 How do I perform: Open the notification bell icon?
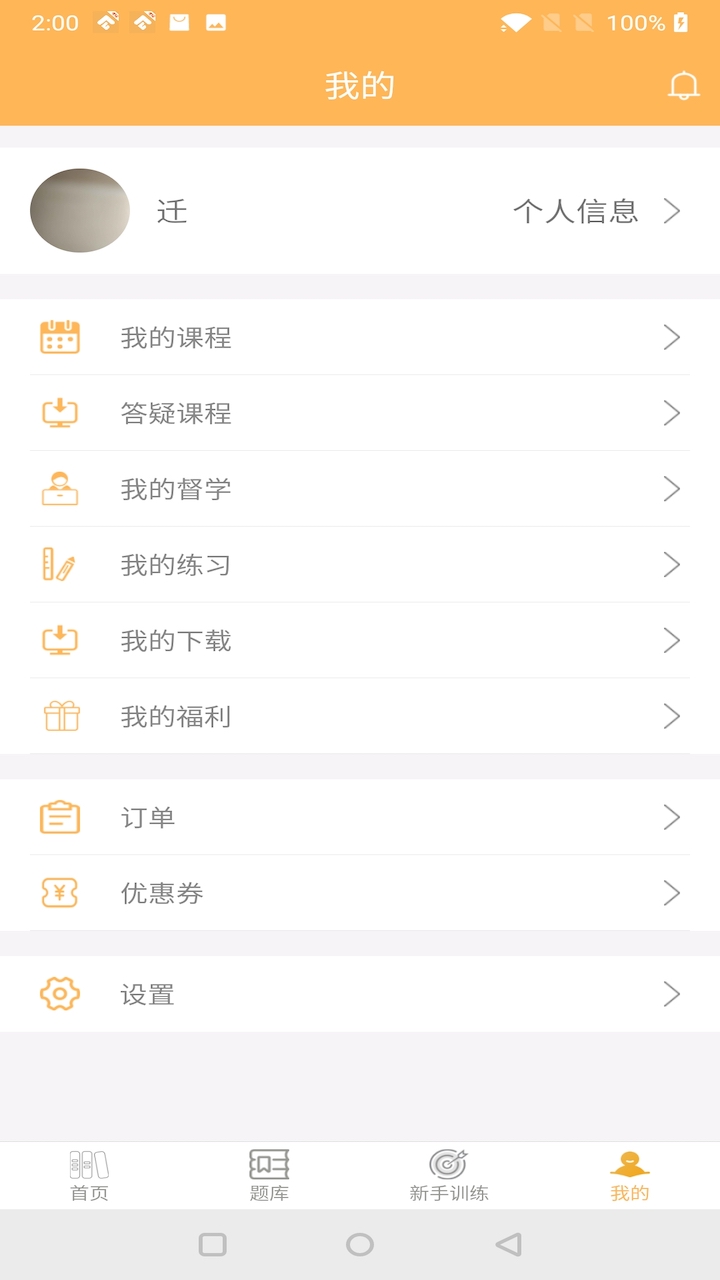coord(684,86)
